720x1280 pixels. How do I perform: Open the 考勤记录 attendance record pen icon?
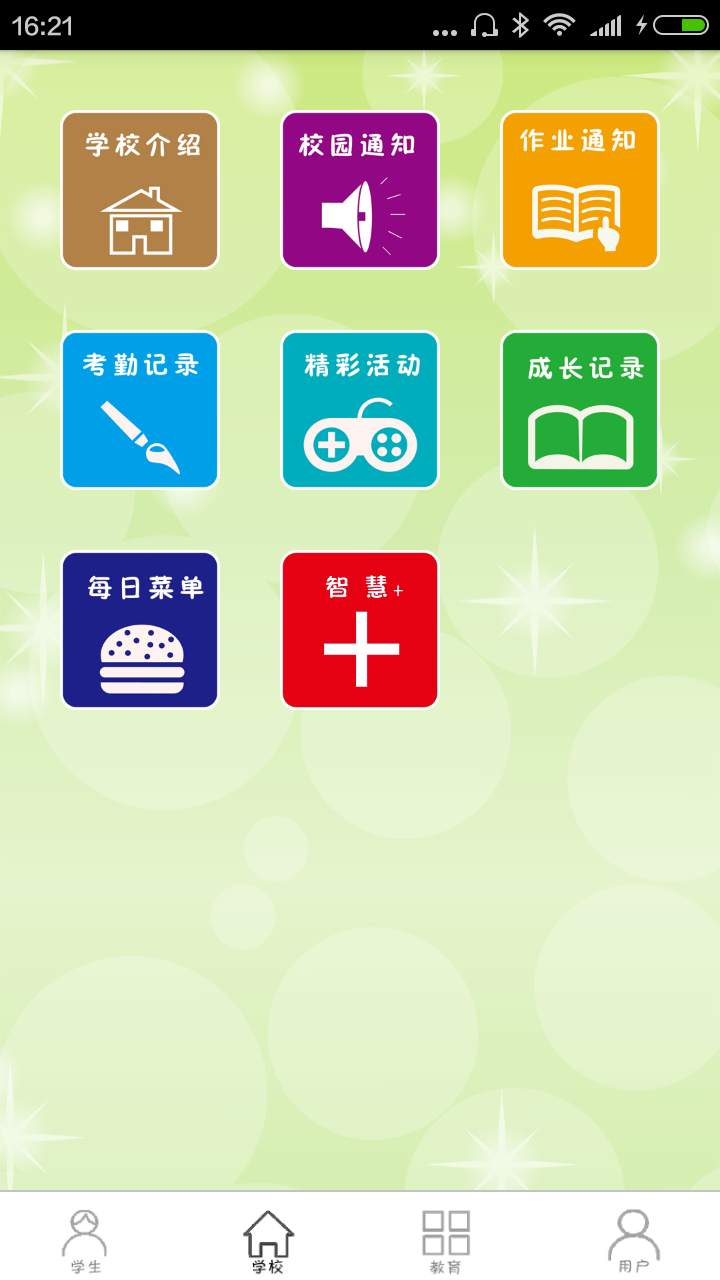pos(139,410)
